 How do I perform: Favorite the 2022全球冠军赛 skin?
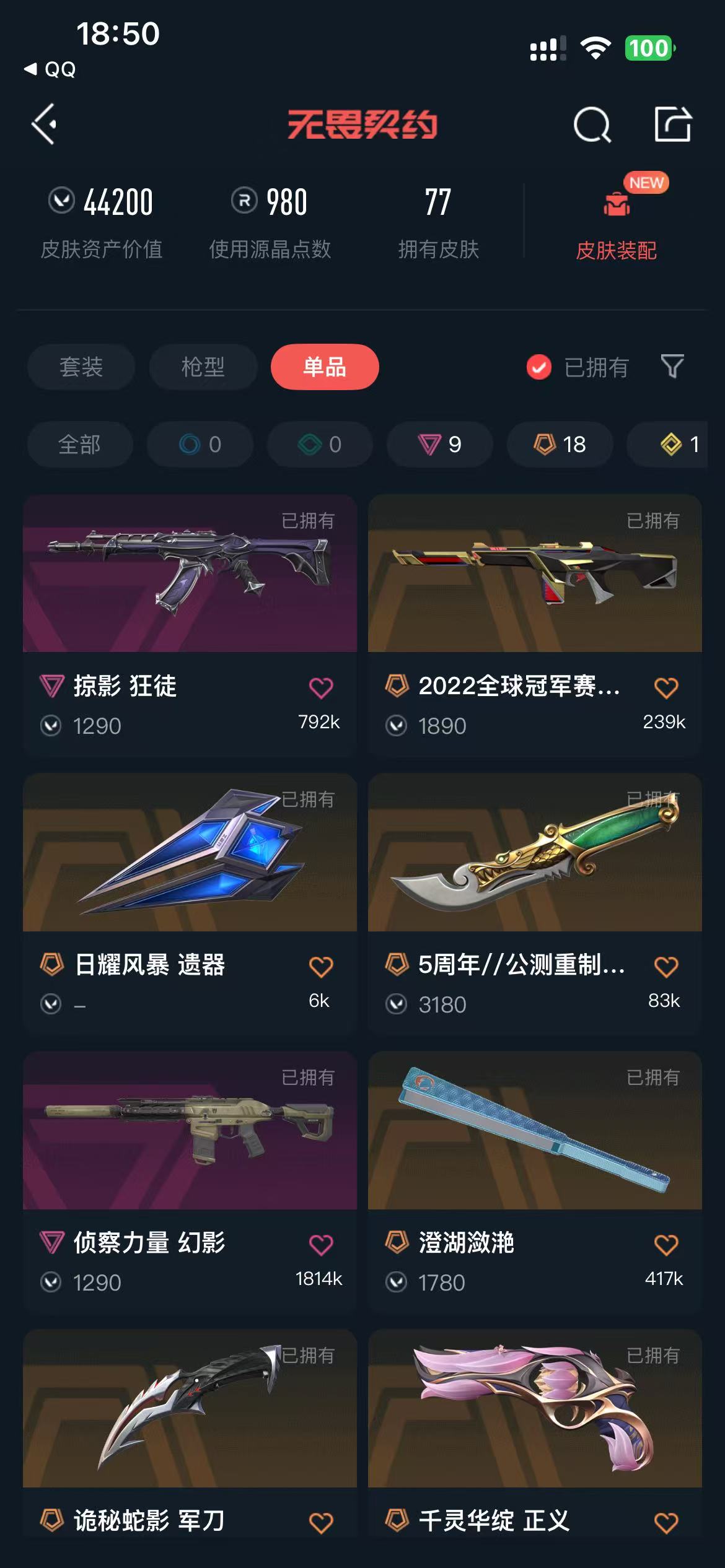click(x=666, y=687)
